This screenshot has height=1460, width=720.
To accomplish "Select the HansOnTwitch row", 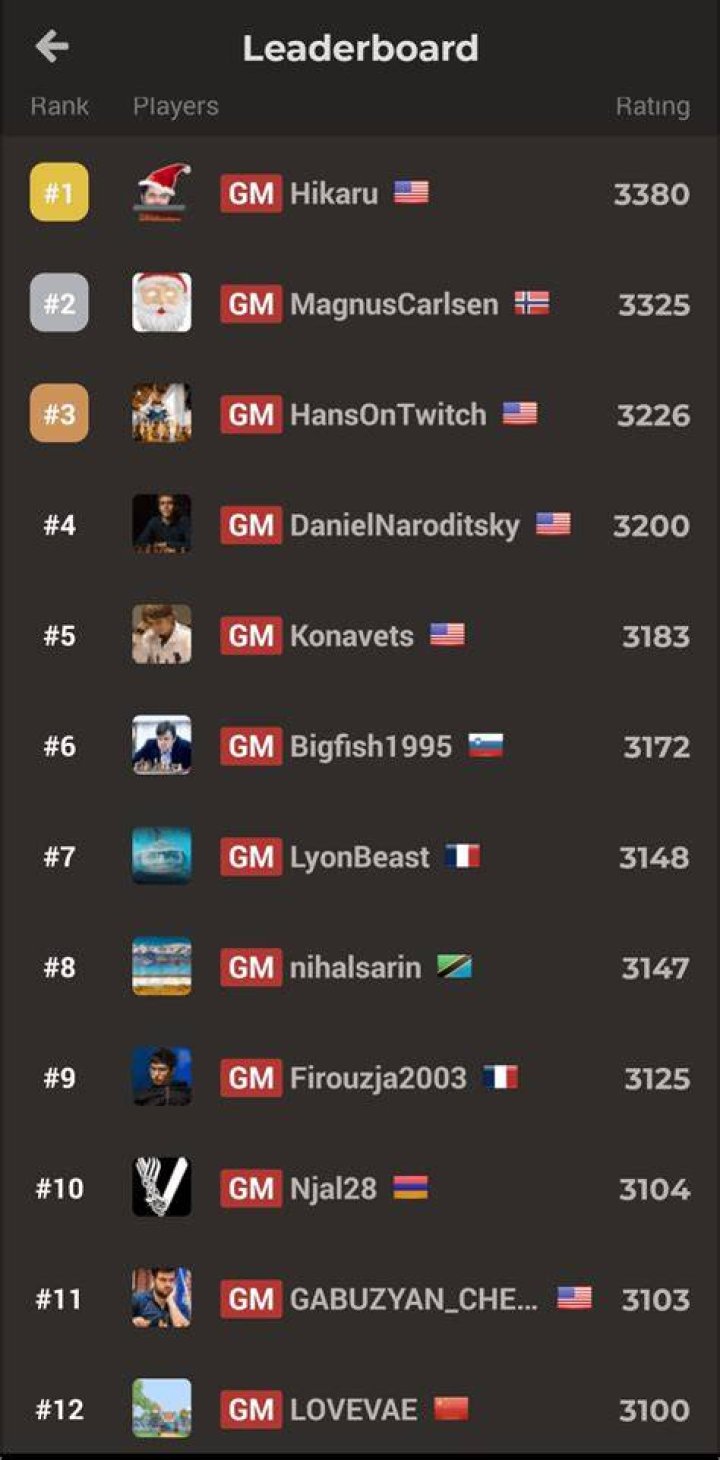I will [360, 414].
